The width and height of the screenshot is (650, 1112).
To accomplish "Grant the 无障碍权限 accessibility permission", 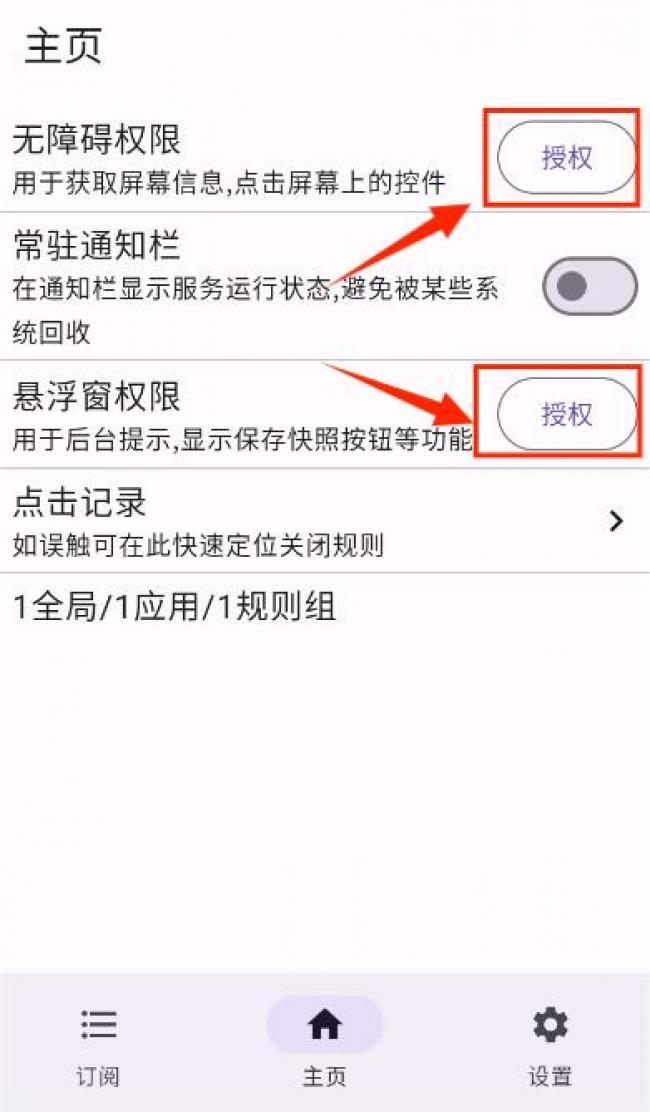I will [x=566, y=158].
